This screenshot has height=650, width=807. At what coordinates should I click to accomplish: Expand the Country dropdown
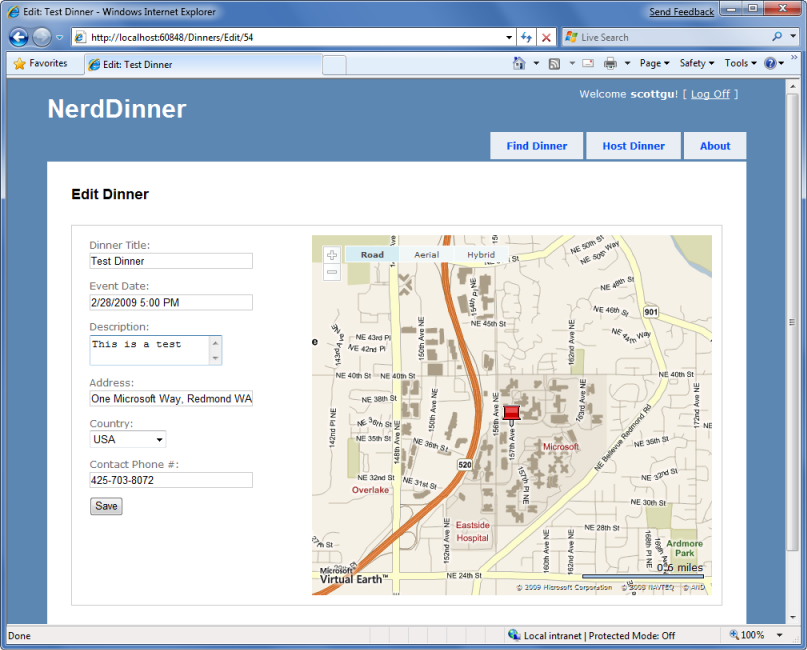[x=128, y=439]
